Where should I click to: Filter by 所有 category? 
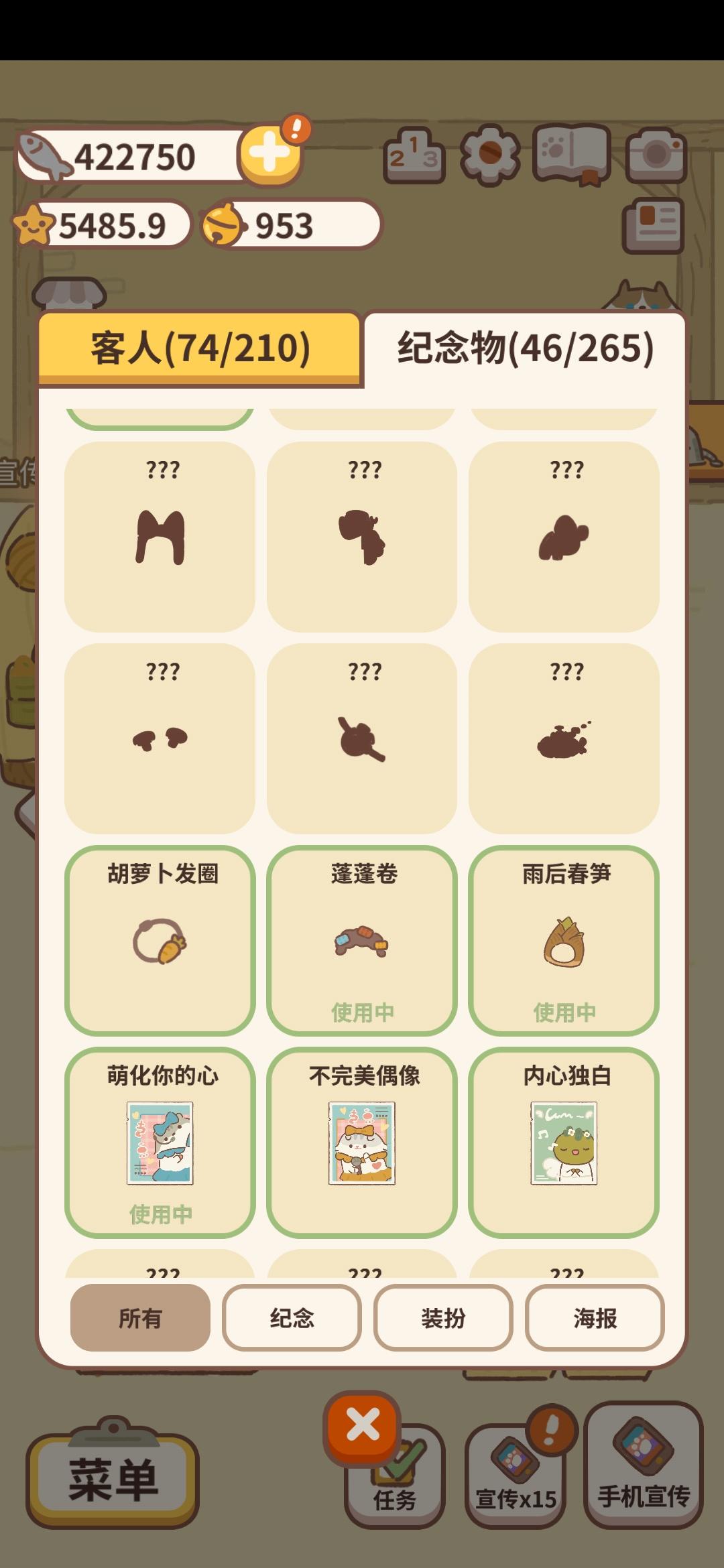pyautogui.click(x=140, y=1318)
